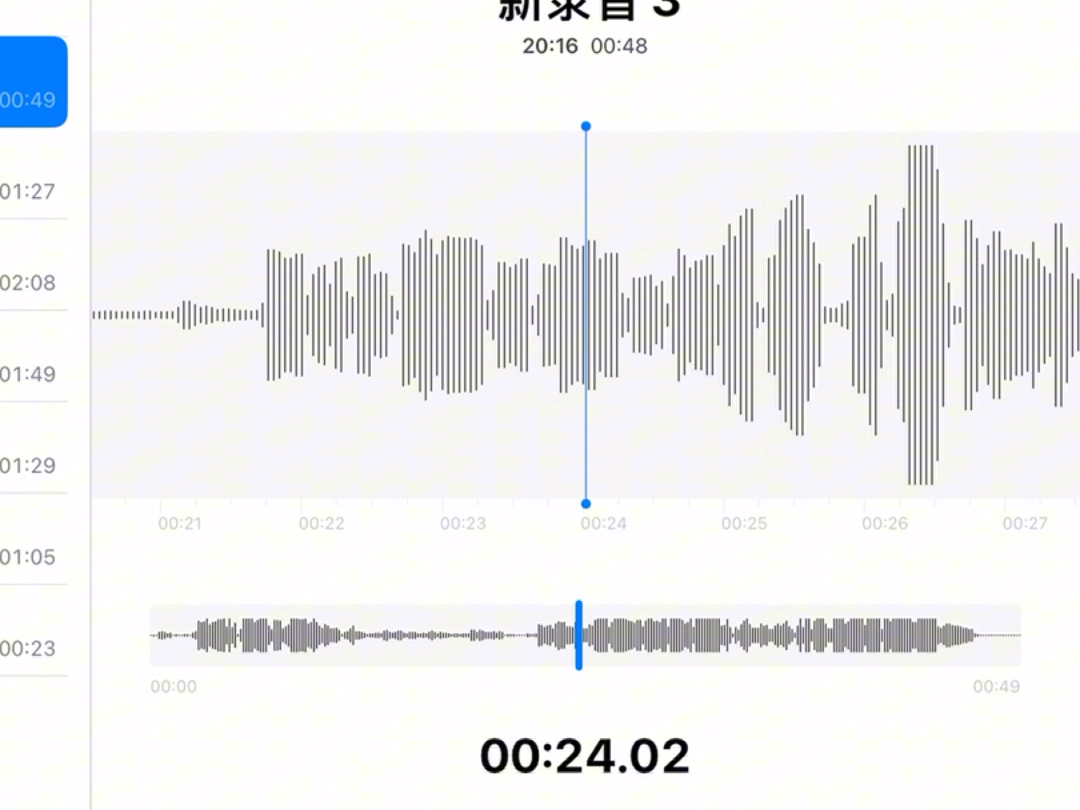
Task: Open the recording lasting 00:23
Action: pyautogui.click(x=30, y=648)
